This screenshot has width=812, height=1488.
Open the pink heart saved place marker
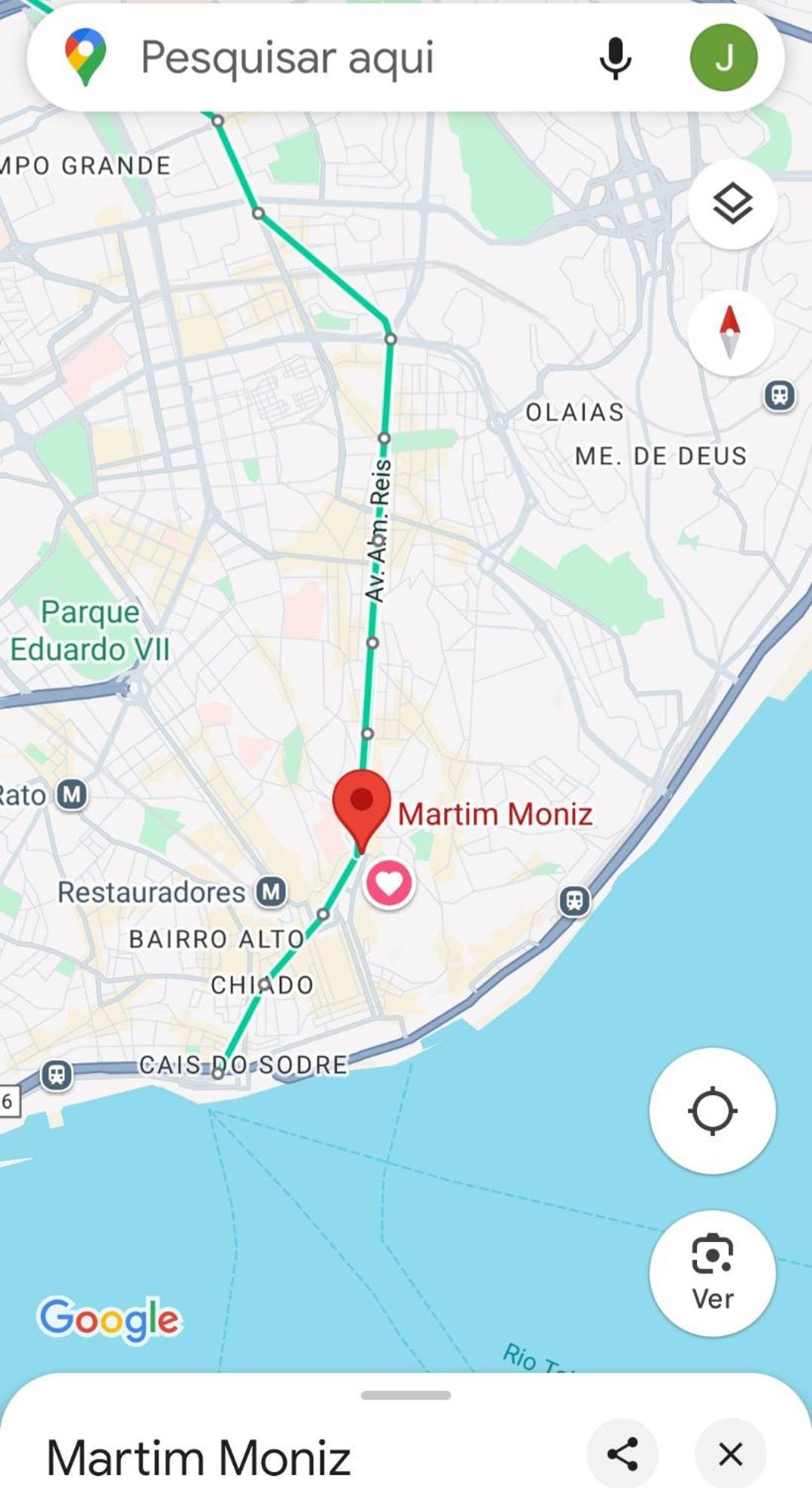tap(388, 884)
